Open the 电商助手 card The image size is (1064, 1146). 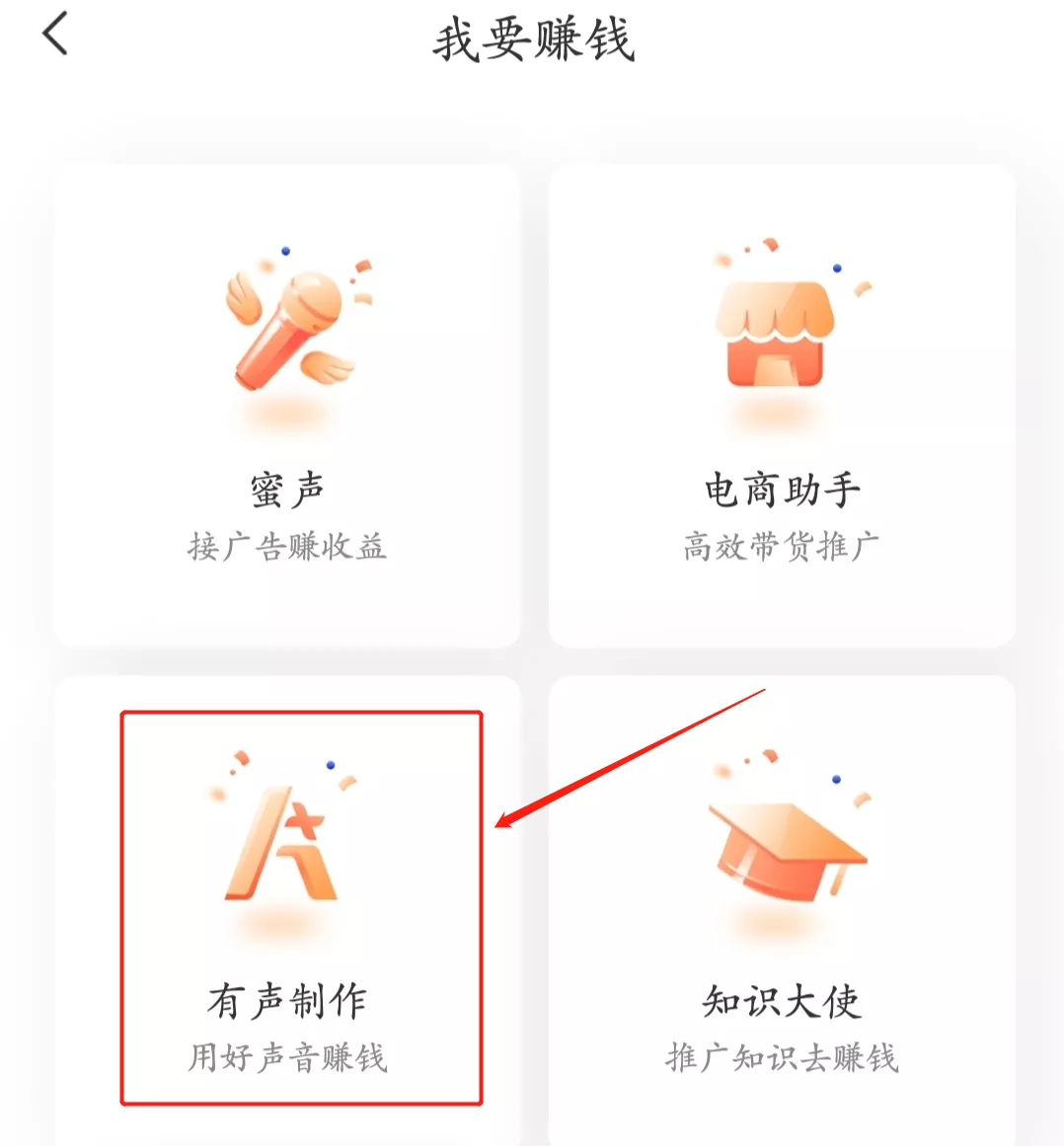[x=780, y=405]
